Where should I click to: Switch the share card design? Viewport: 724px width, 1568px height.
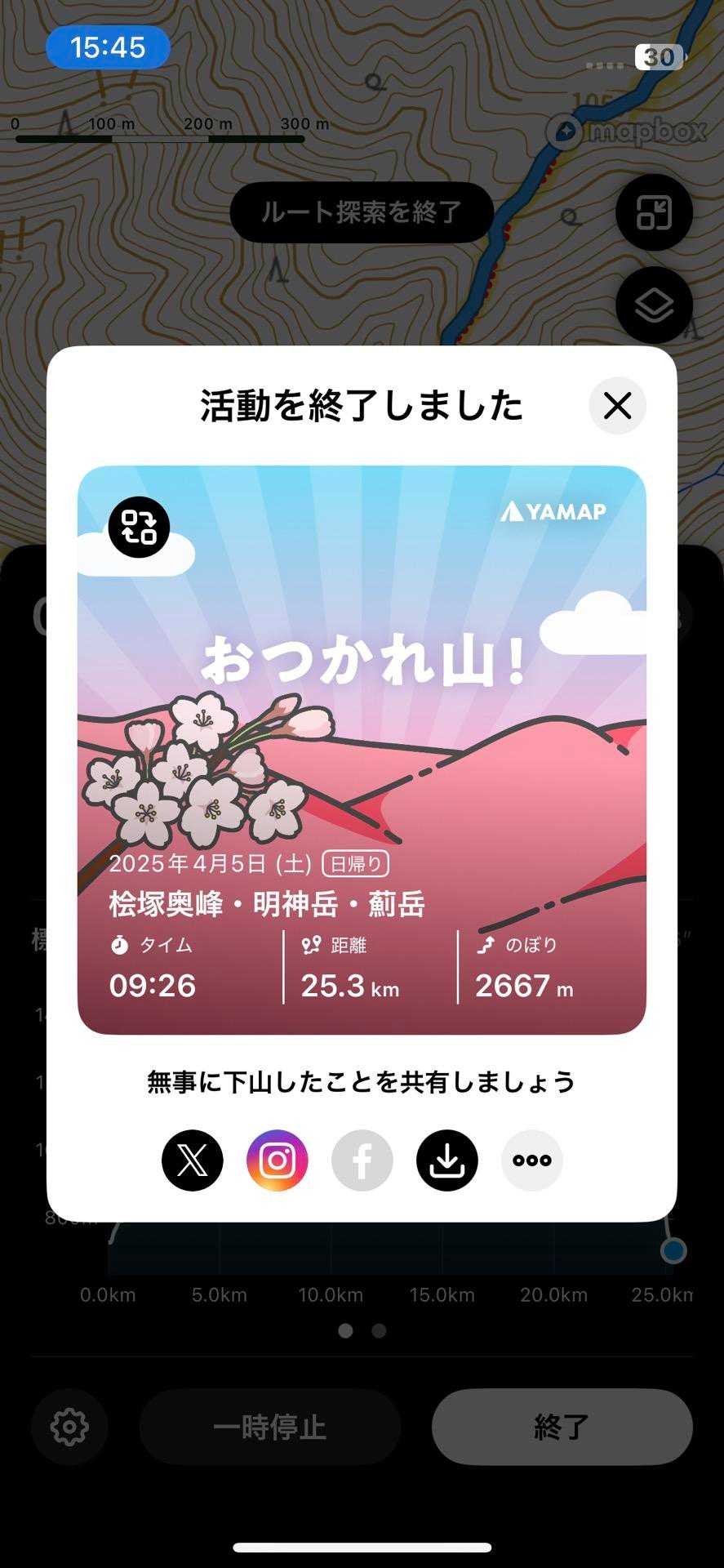(139, 527)
